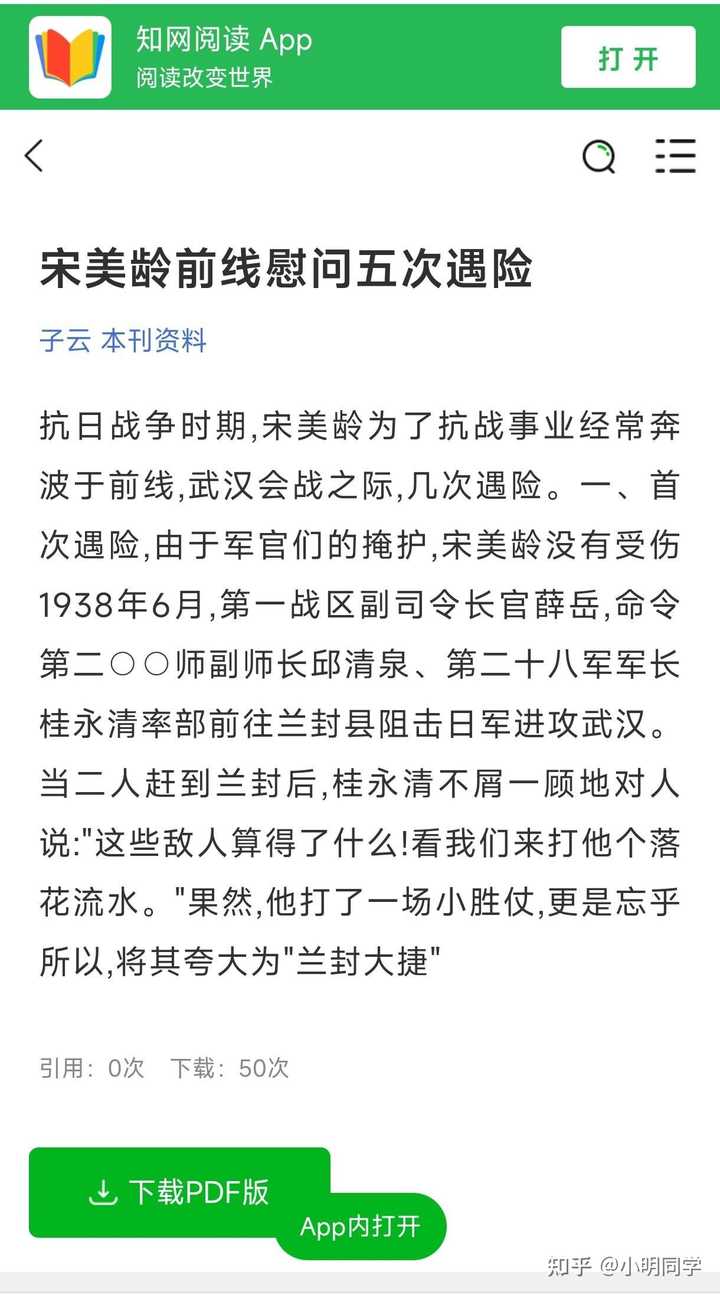This screenshot has width=720, height=1295.
Task: Select App内打开 to open in app
Action: (x=361, y=1226)
